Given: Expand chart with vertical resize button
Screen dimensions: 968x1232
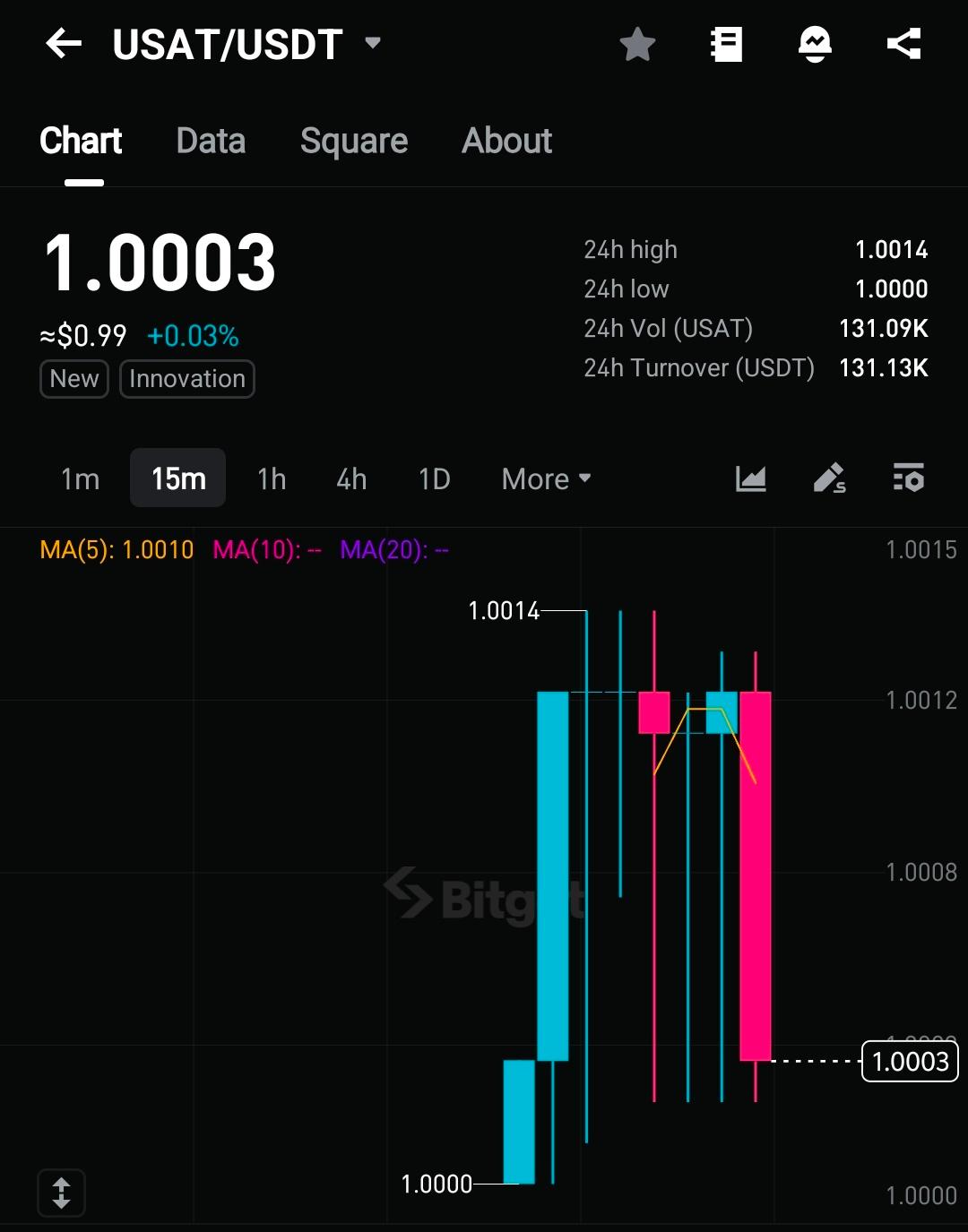Looking at the screenshot, I should (61, 1193).
